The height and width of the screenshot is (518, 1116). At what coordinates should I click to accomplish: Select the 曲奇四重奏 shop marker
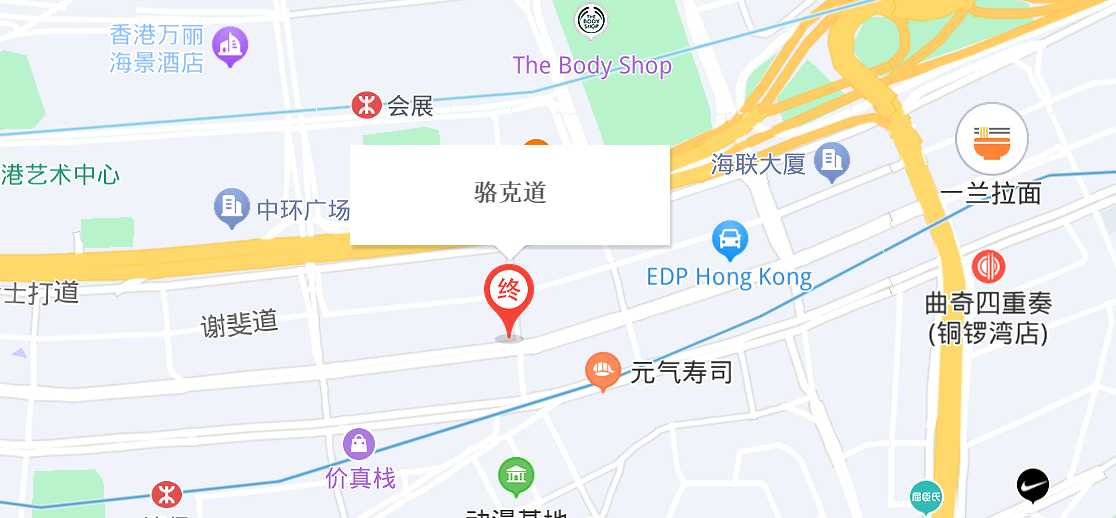click(x=989, y=267)
